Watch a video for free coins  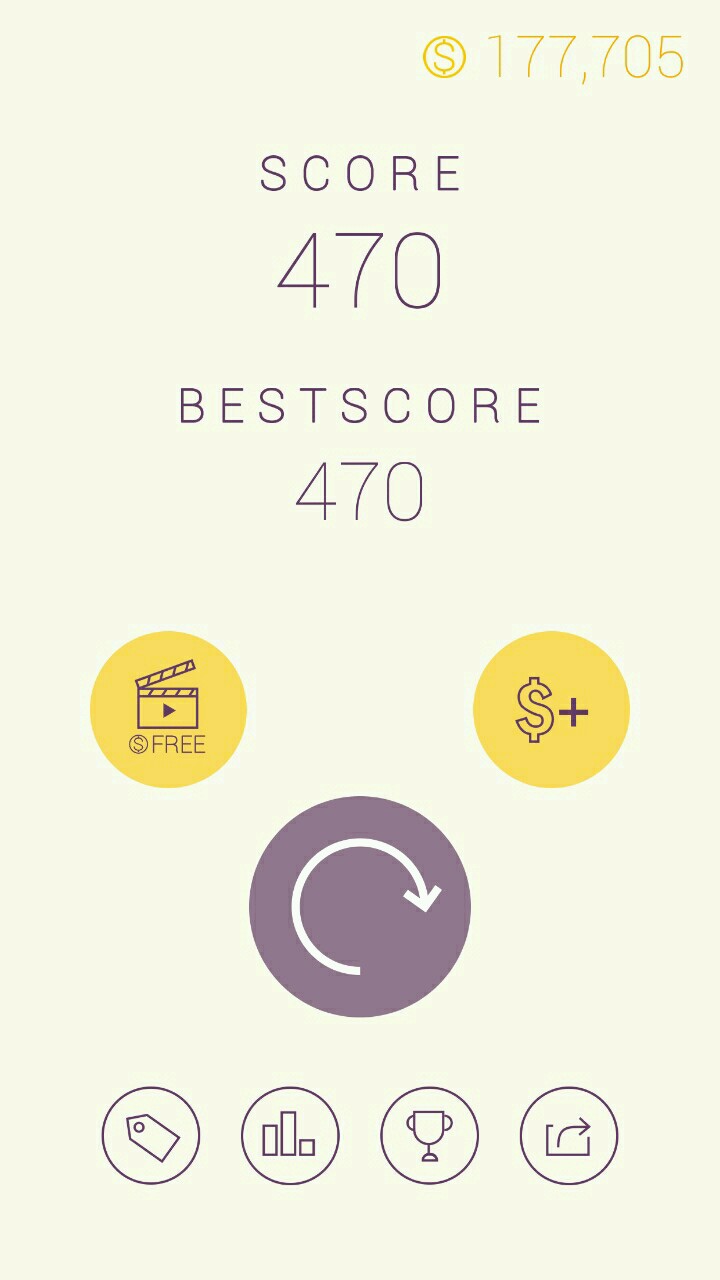[168, 709]
